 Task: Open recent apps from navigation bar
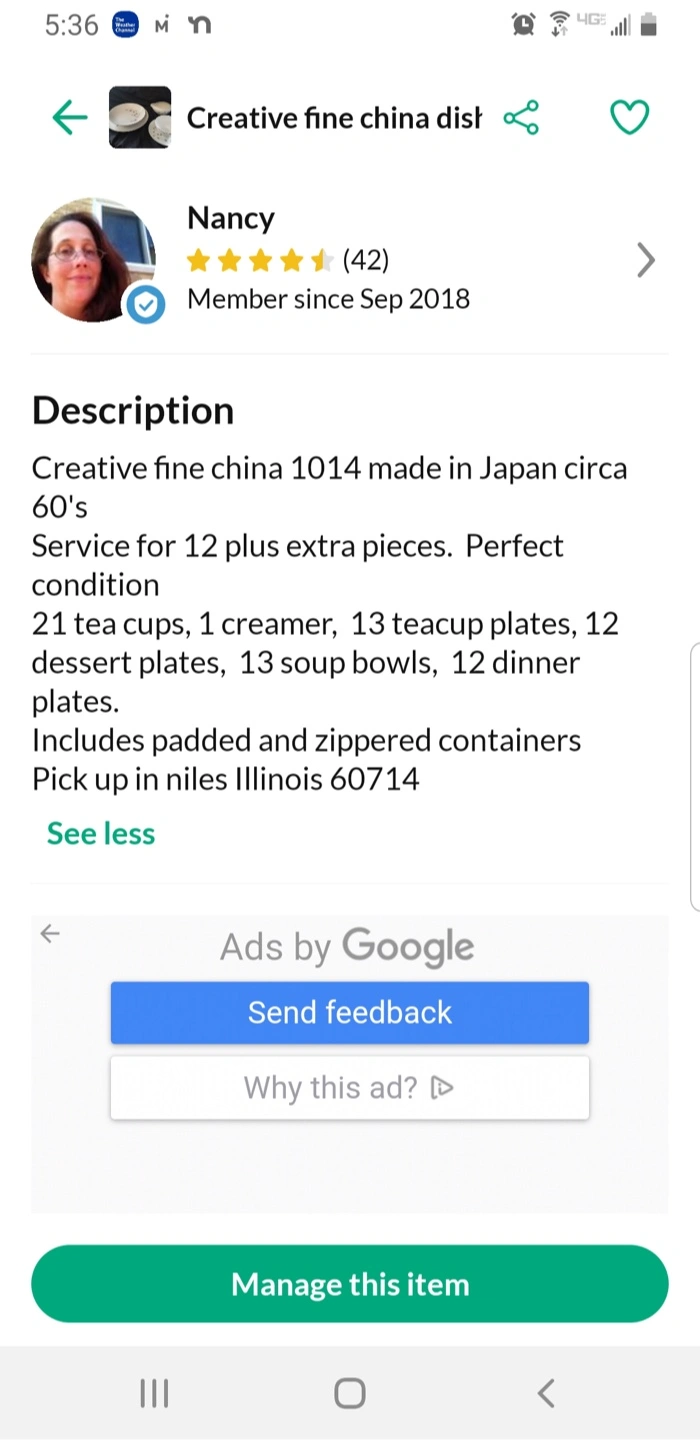click(154, 1393)
